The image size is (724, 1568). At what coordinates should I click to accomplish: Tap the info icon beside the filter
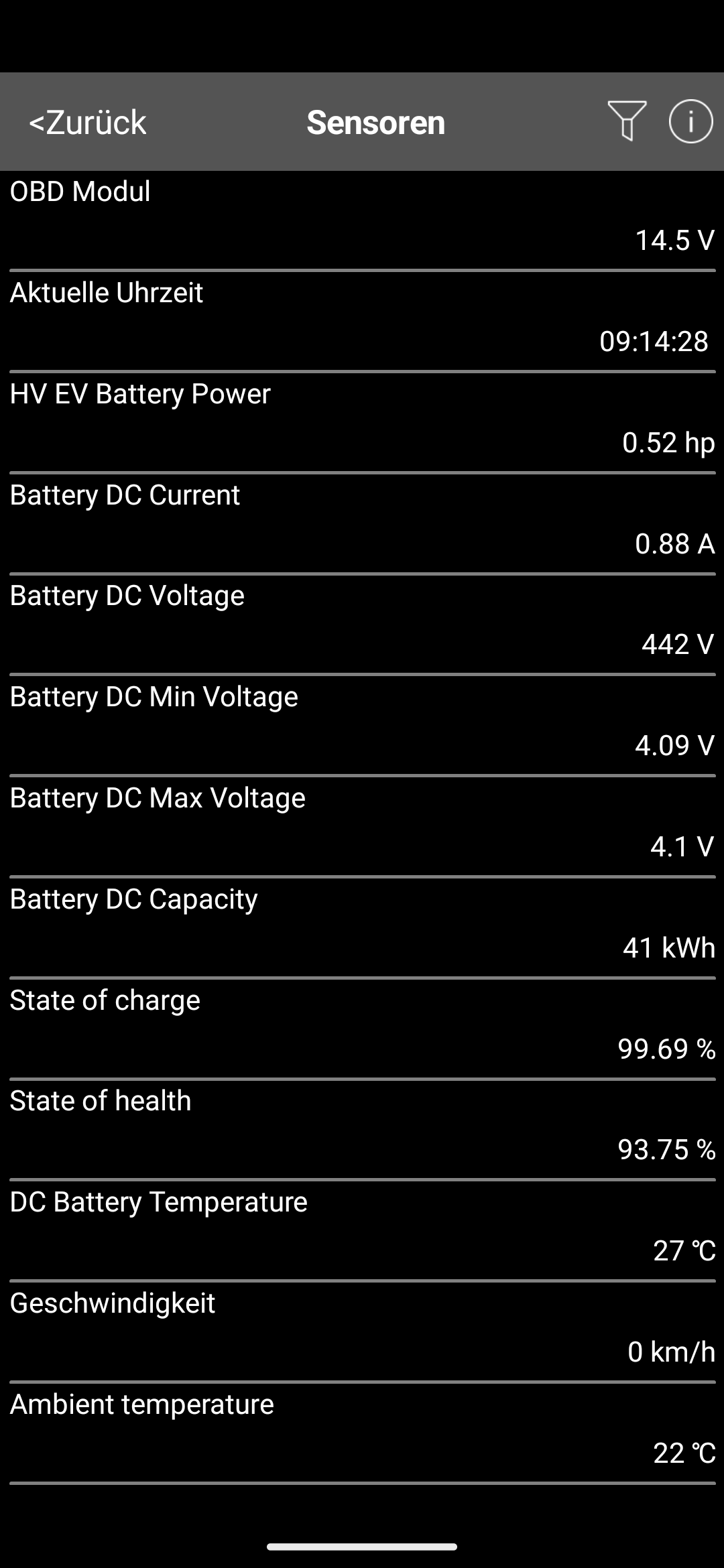click(x=690, y=122)
